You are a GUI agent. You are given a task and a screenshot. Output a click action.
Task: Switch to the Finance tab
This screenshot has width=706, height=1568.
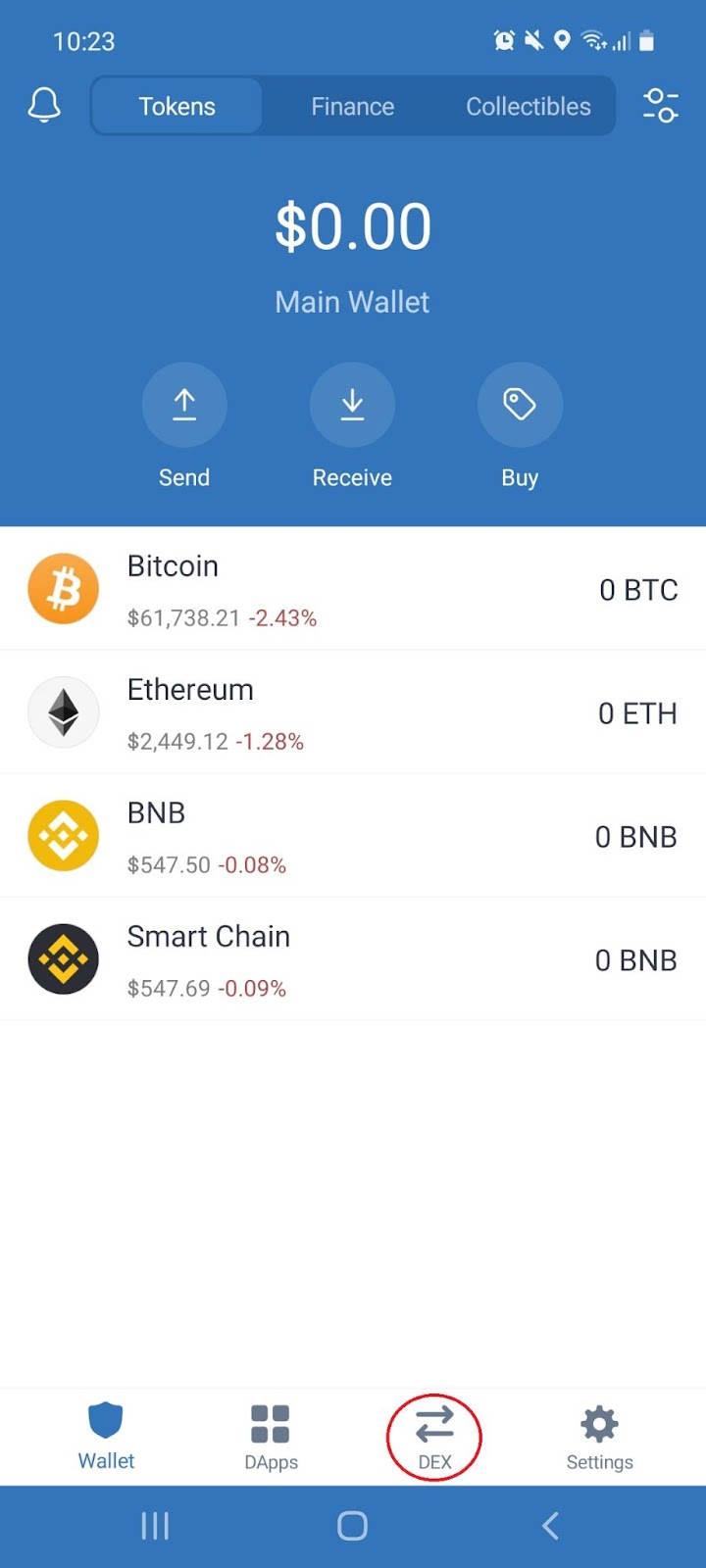(x=352, y=106)
